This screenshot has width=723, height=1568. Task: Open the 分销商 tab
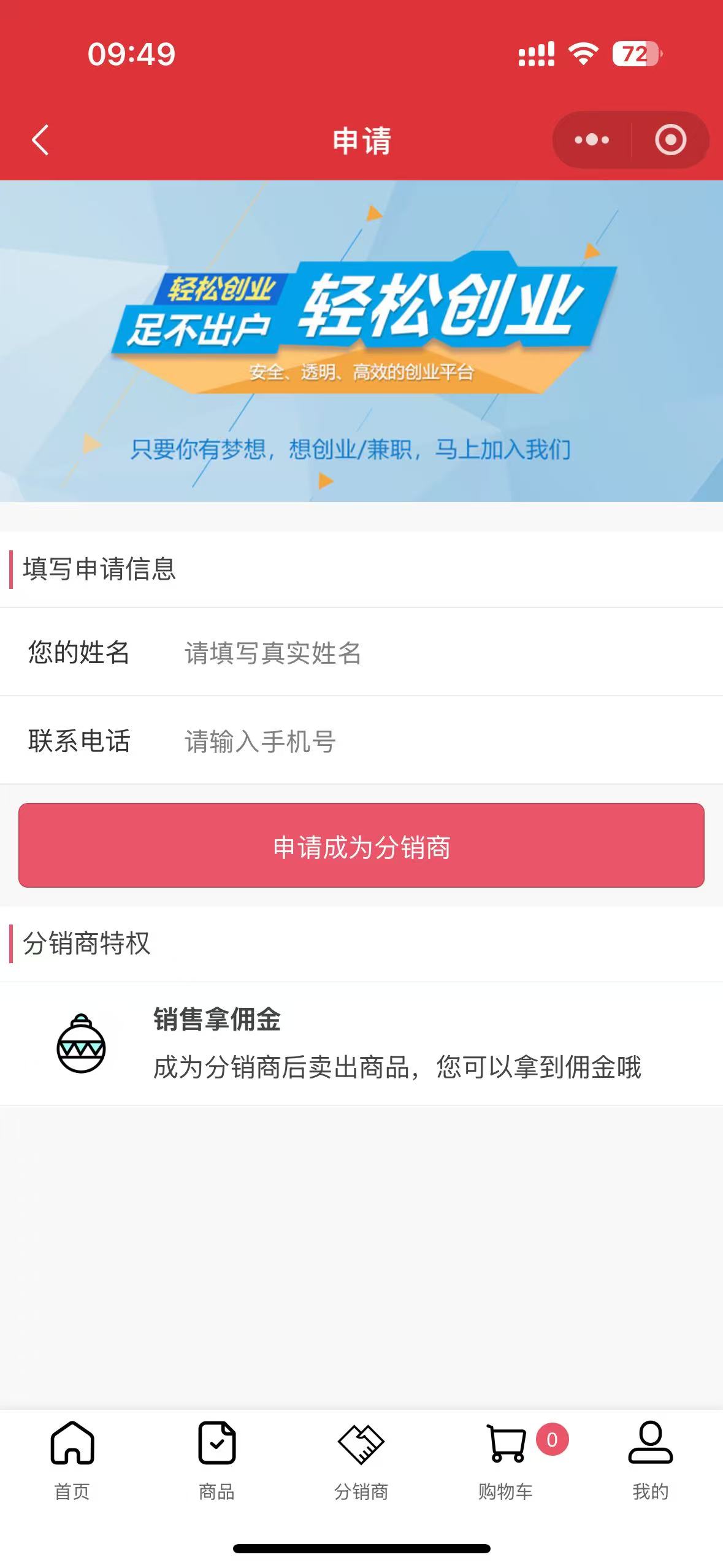pyautogui.click(x=361, y=1461)
